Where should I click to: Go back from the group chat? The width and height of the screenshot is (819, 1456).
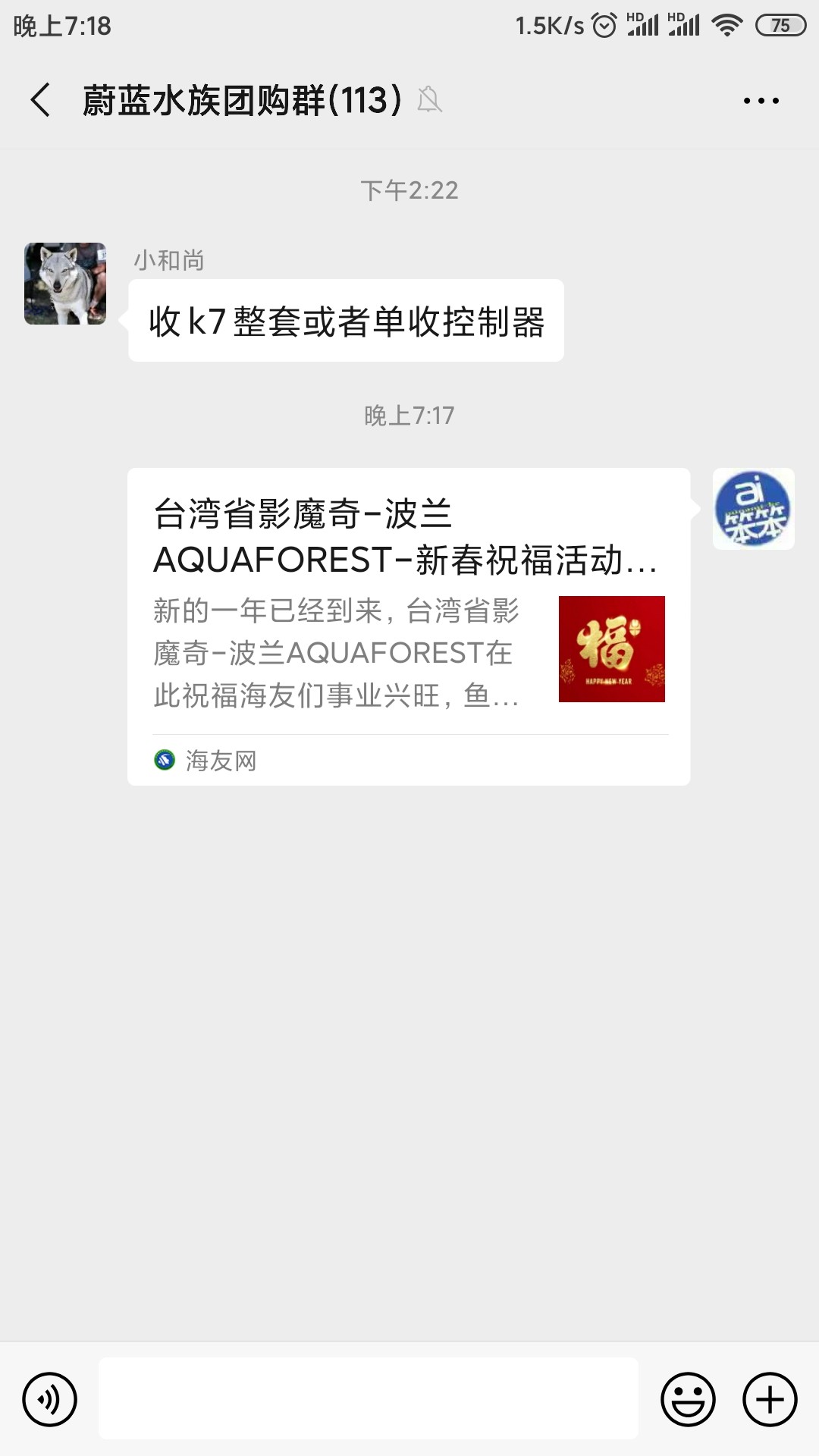41,100
